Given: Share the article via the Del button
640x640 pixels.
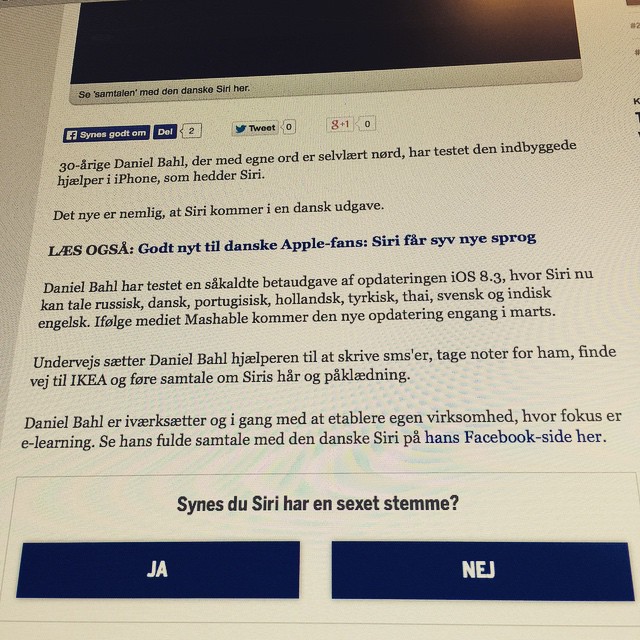Looking at the screenshot, I should point(167,130).
